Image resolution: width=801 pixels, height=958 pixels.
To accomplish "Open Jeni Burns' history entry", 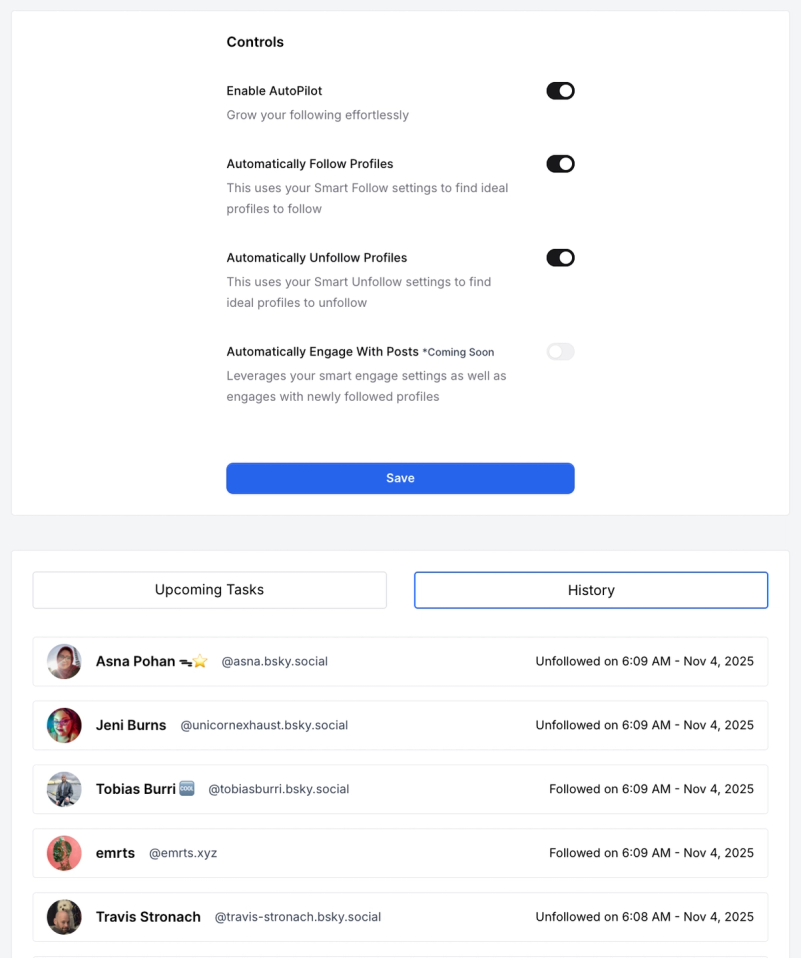I will [x=400, y=725].
